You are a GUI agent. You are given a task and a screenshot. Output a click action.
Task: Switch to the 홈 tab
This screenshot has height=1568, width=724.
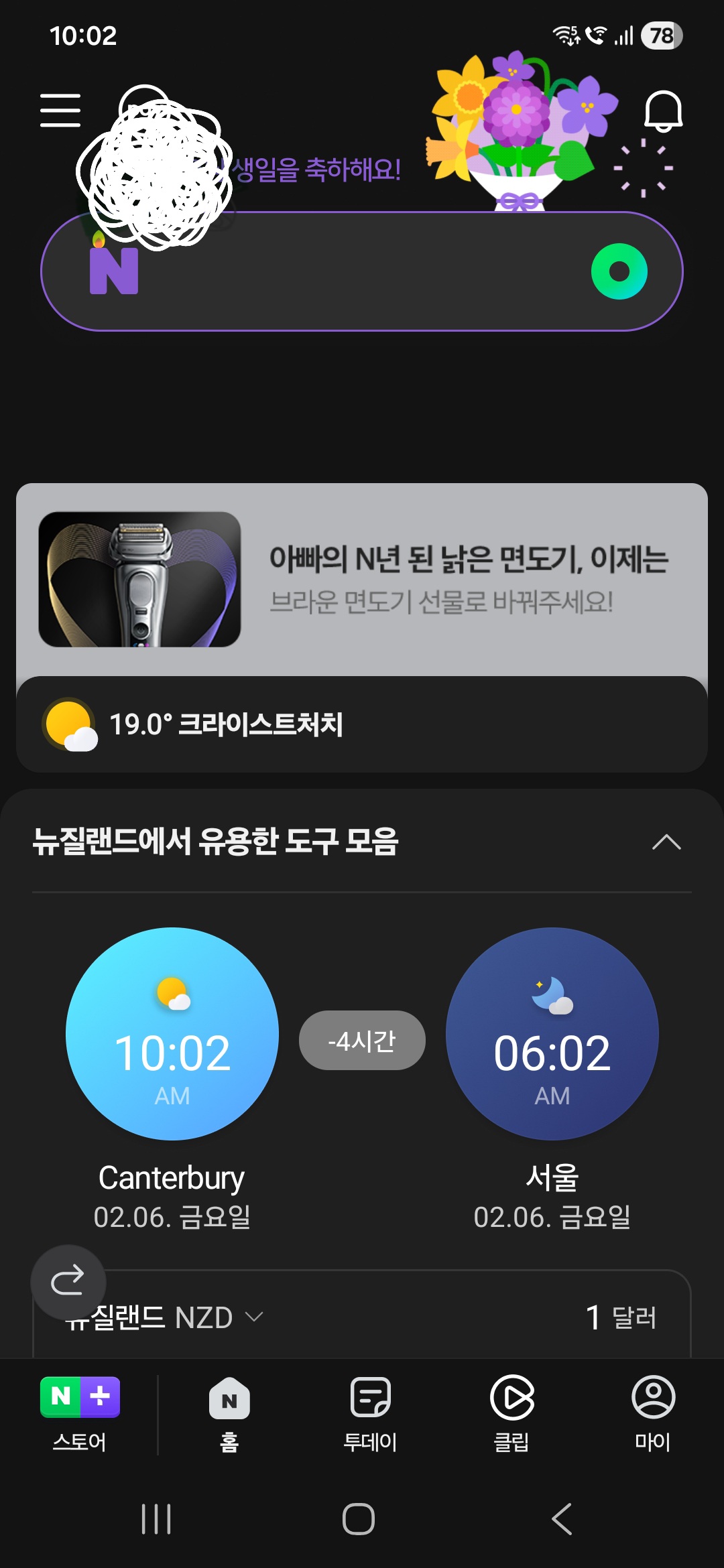click(x=229, y=1414)
